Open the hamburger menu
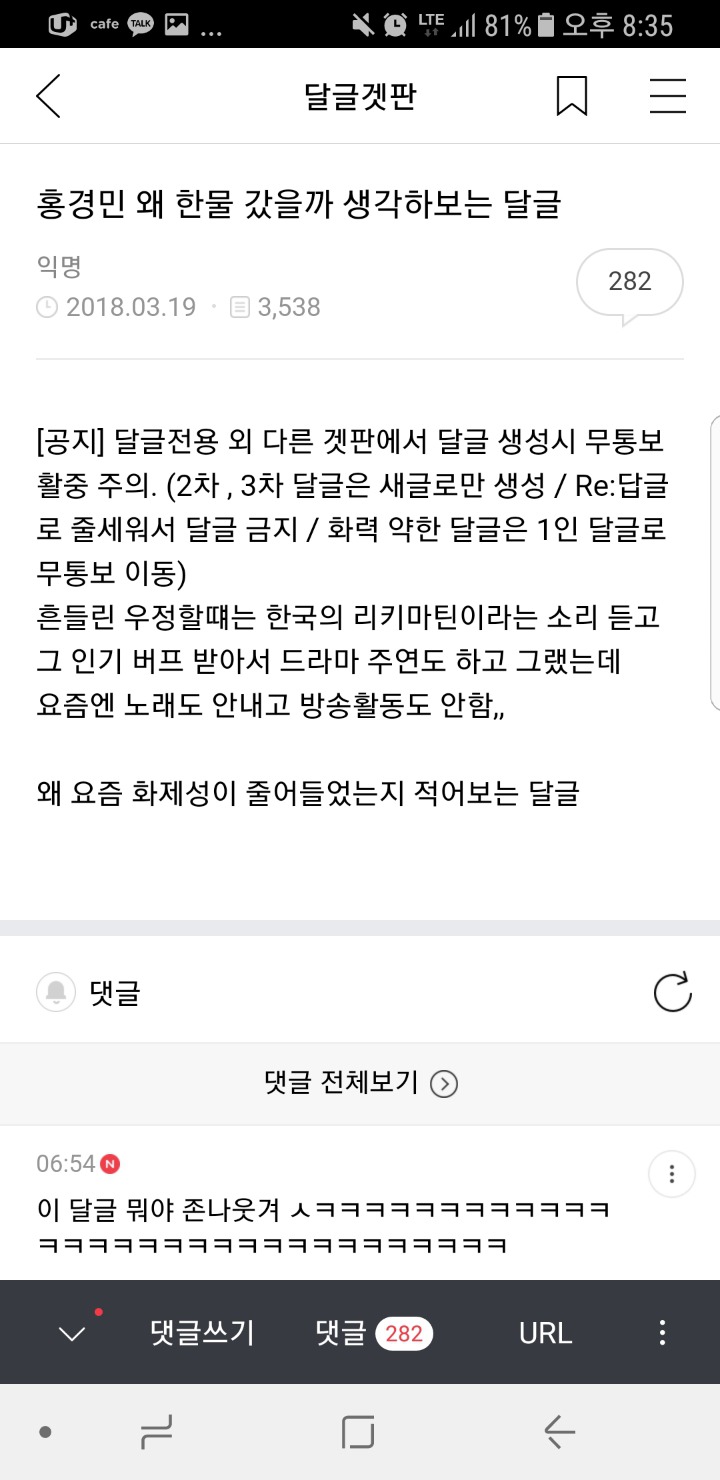Viewport: 720px width, 1480px height. (667, 97)
